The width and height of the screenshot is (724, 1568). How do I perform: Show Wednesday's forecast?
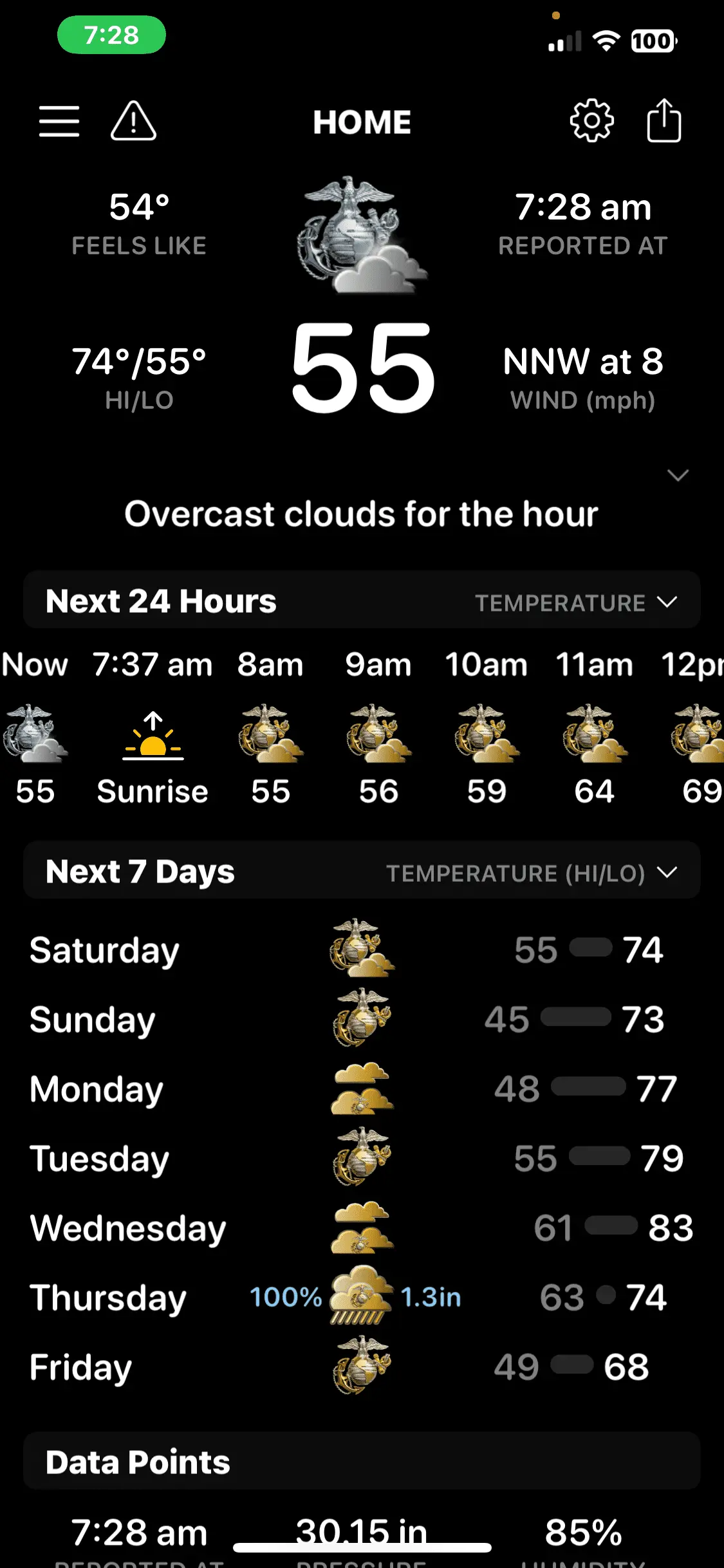(362, 1228)
